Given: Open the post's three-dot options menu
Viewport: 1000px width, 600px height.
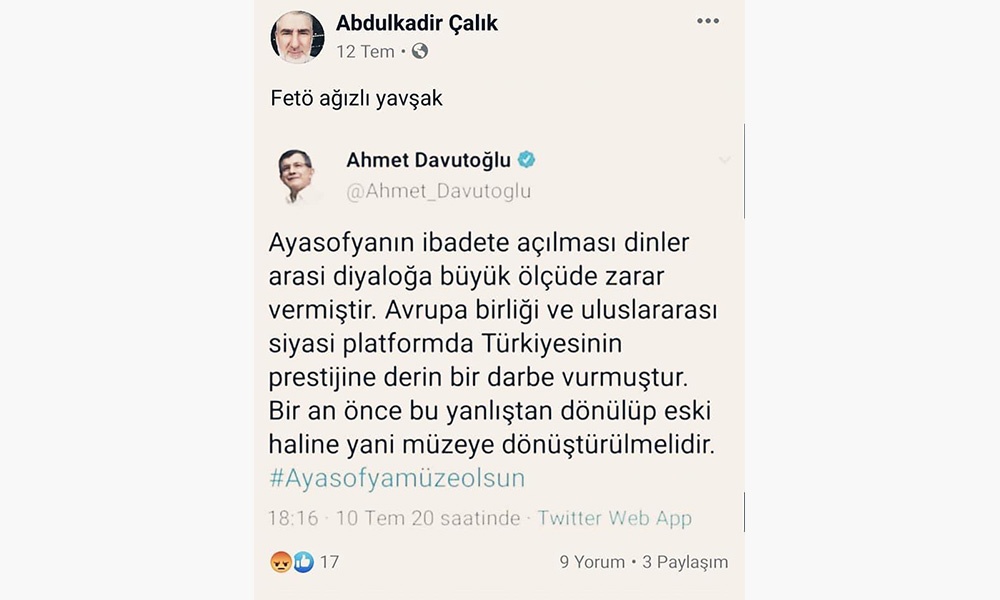Looking at the screenshot, I should click(708, 22).
